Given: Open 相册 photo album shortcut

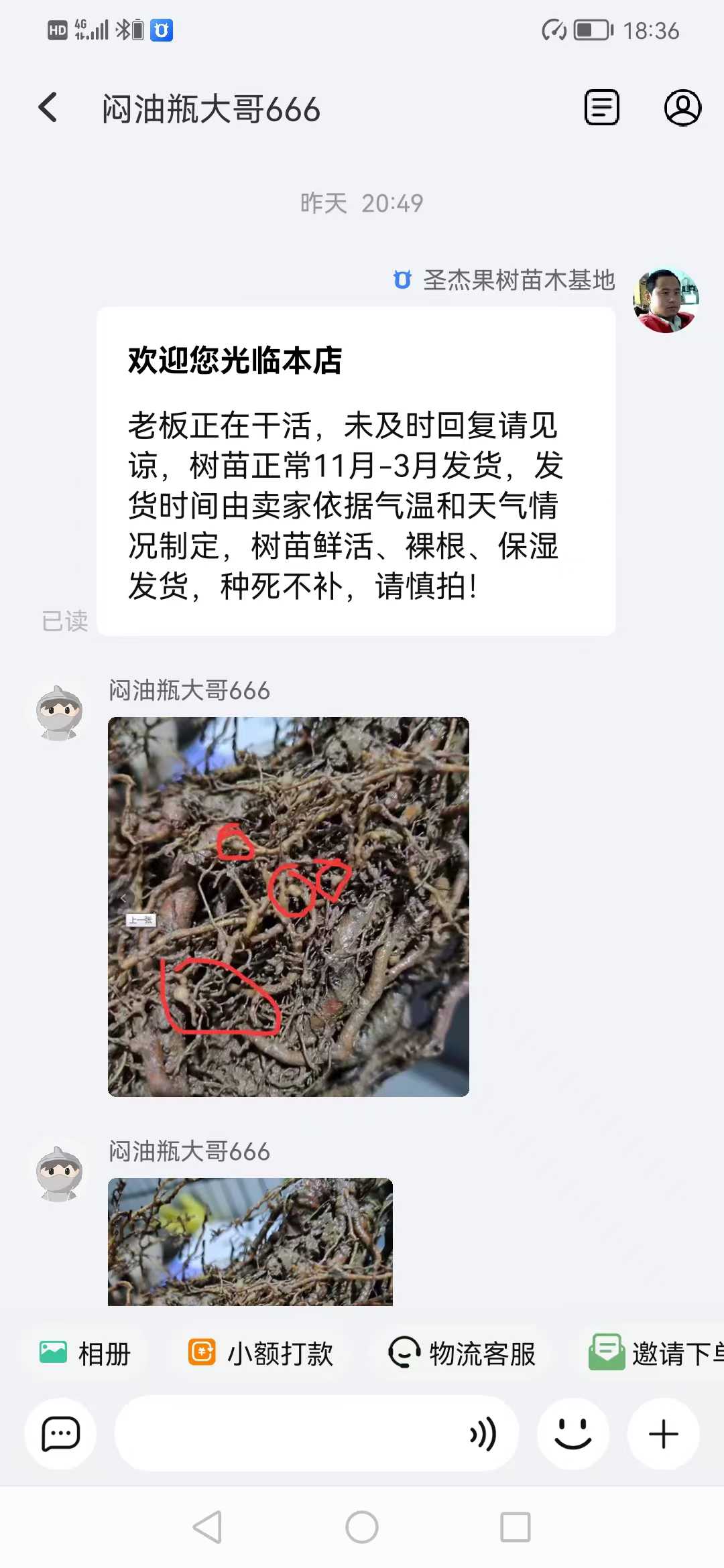Looking at the screenshot, I should (85, 1353).
